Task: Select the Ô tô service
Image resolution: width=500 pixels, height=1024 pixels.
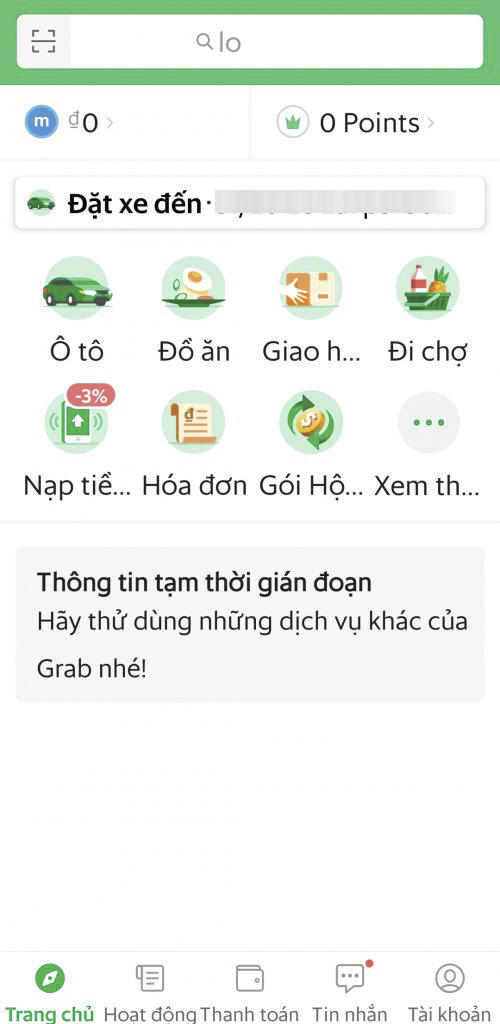Action: coord(77,310)
